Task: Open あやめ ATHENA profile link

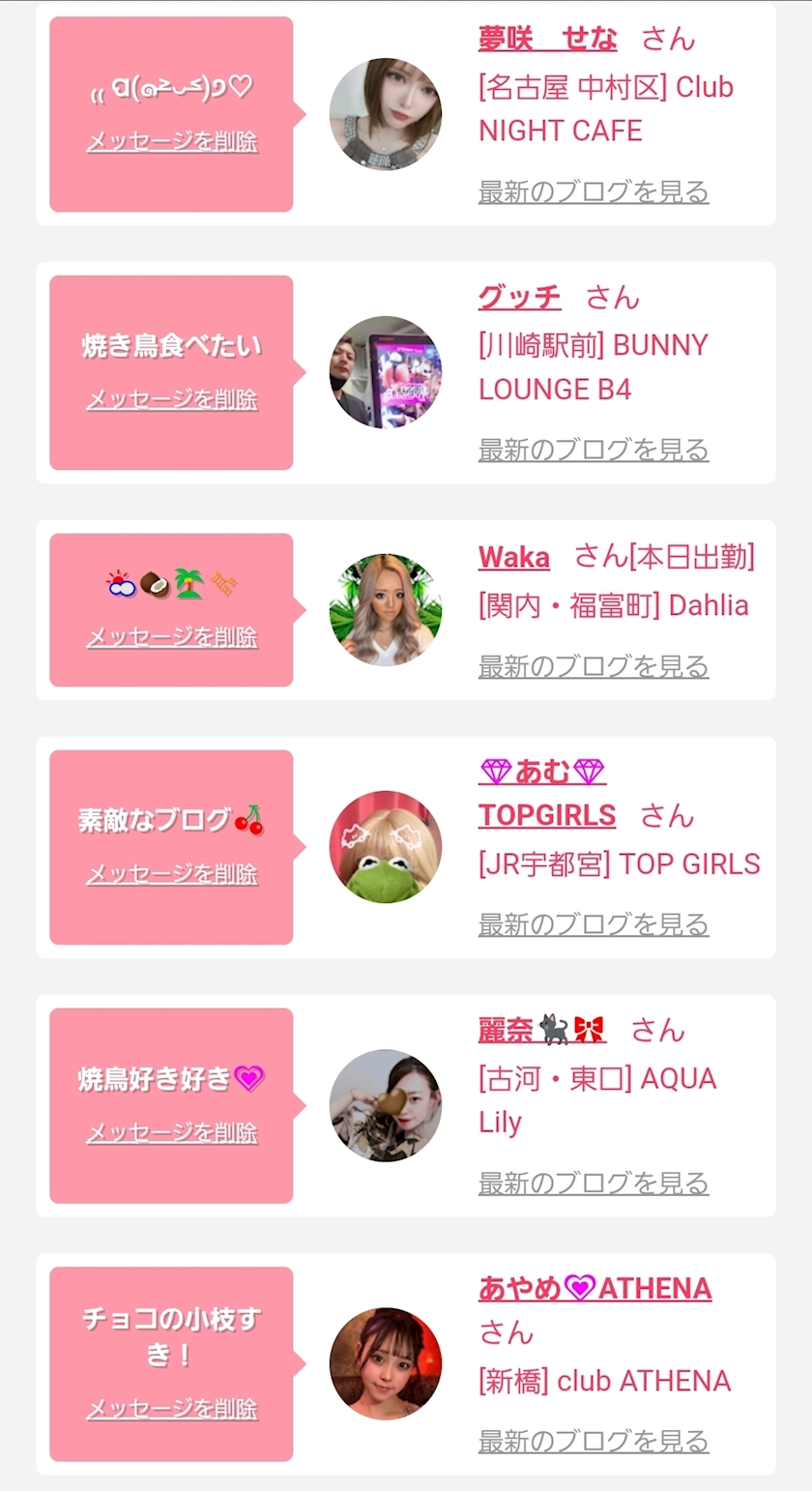Action: 594,1288
